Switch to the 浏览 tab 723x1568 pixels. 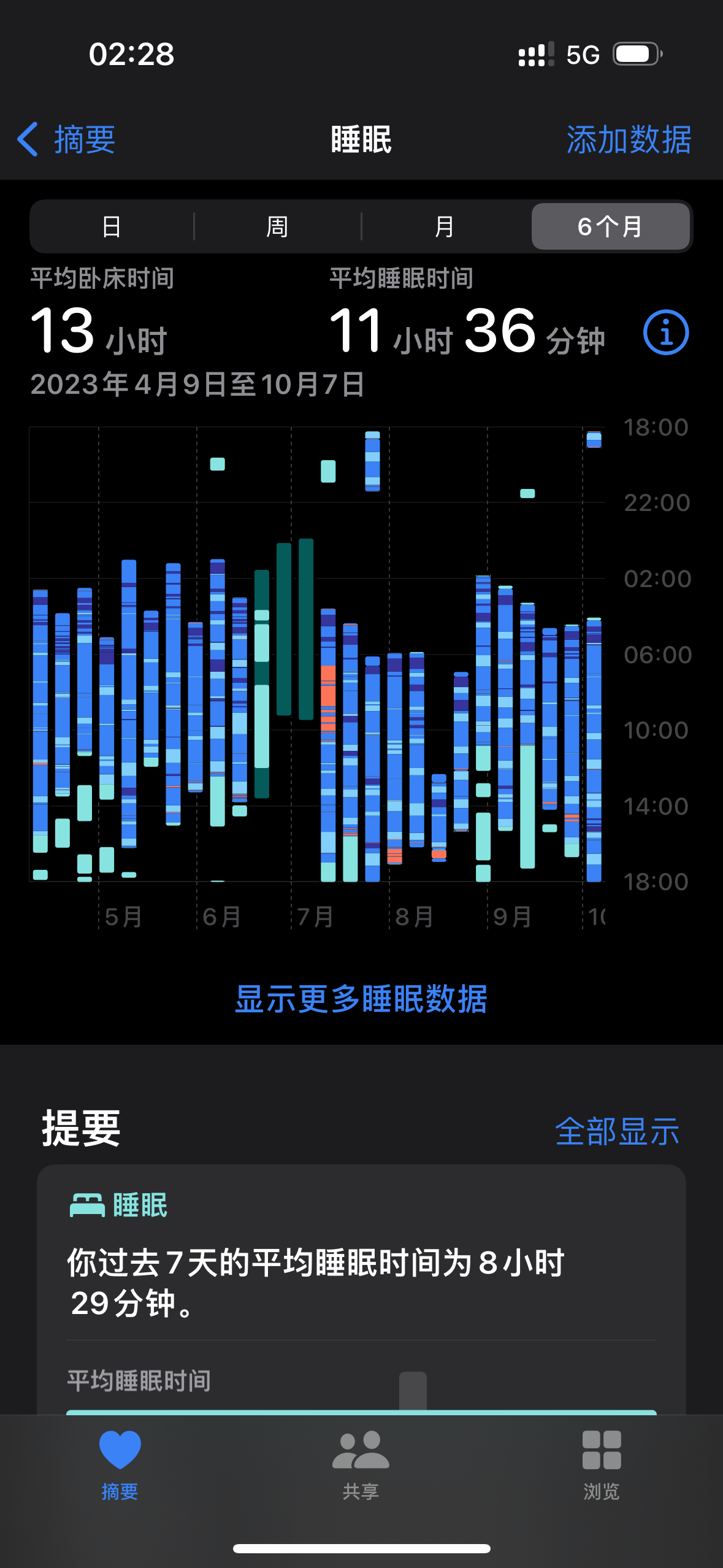pyautogui.click(x=601, y=1463)
